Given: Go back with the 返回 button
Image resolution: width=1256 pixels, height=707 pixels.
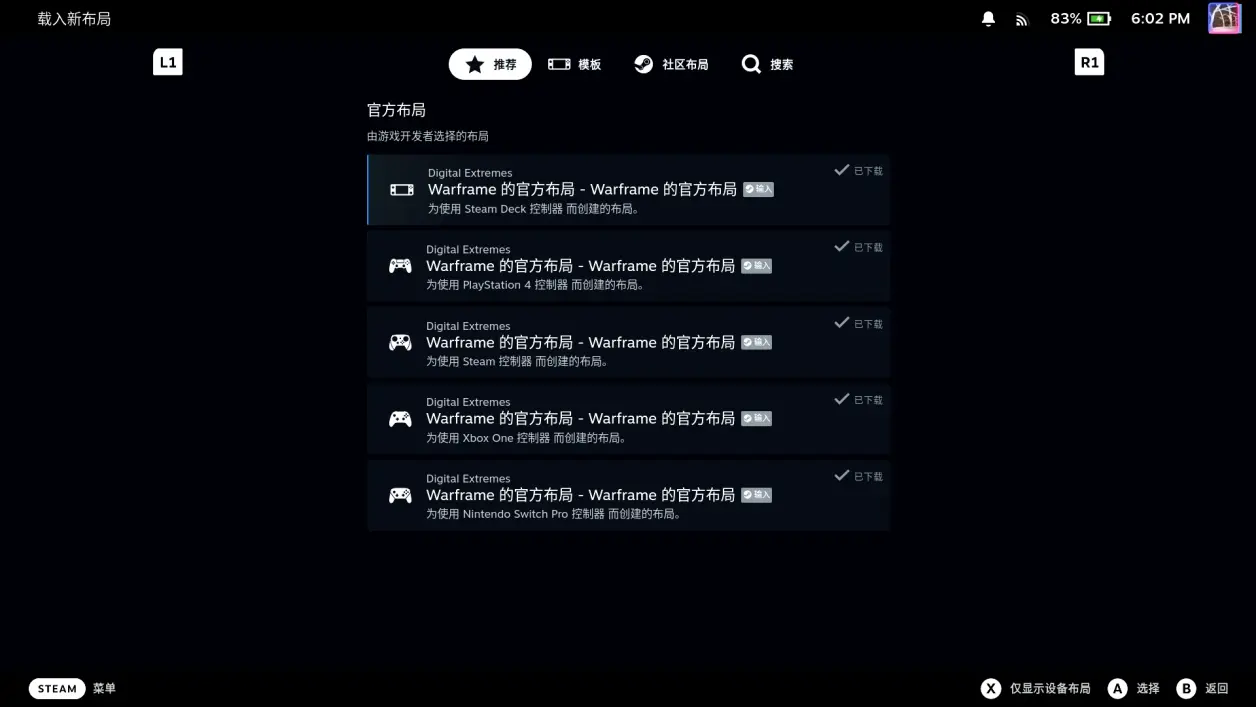Looking at the screenshot, I should pyautogui.click(x=1203, y=688).
